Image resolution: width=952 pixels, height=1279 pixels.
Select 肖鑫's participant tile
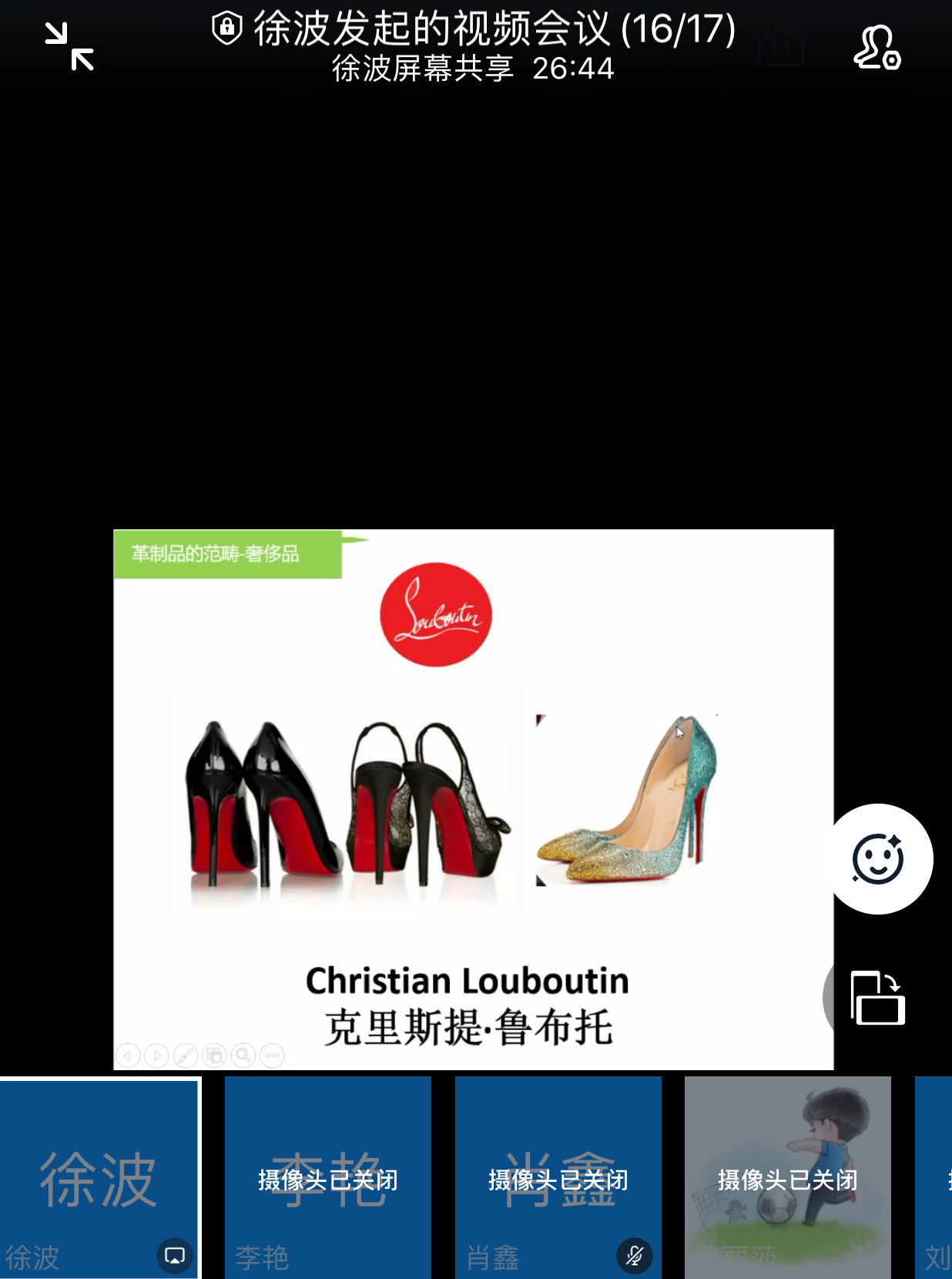(x=558, y=1177)
